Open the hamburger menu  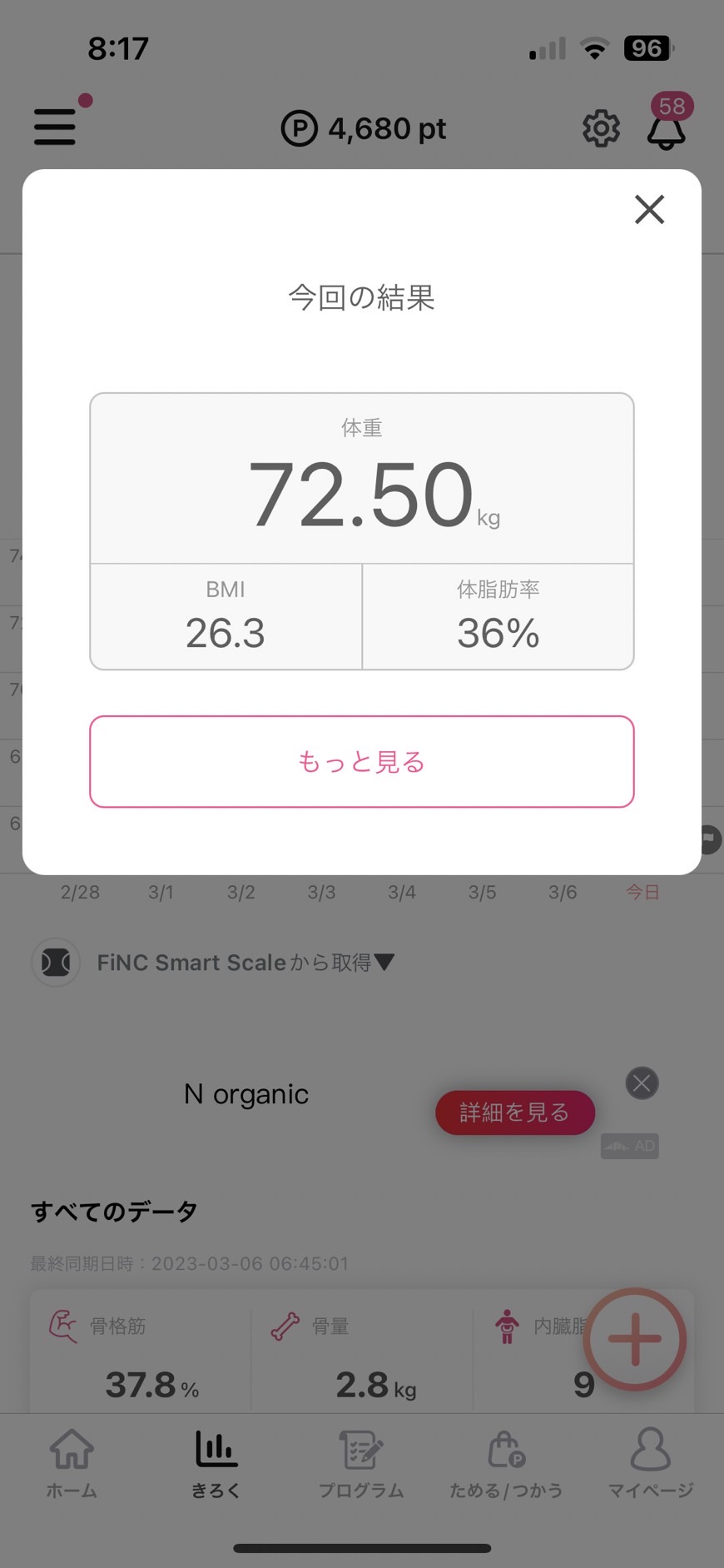55,127
